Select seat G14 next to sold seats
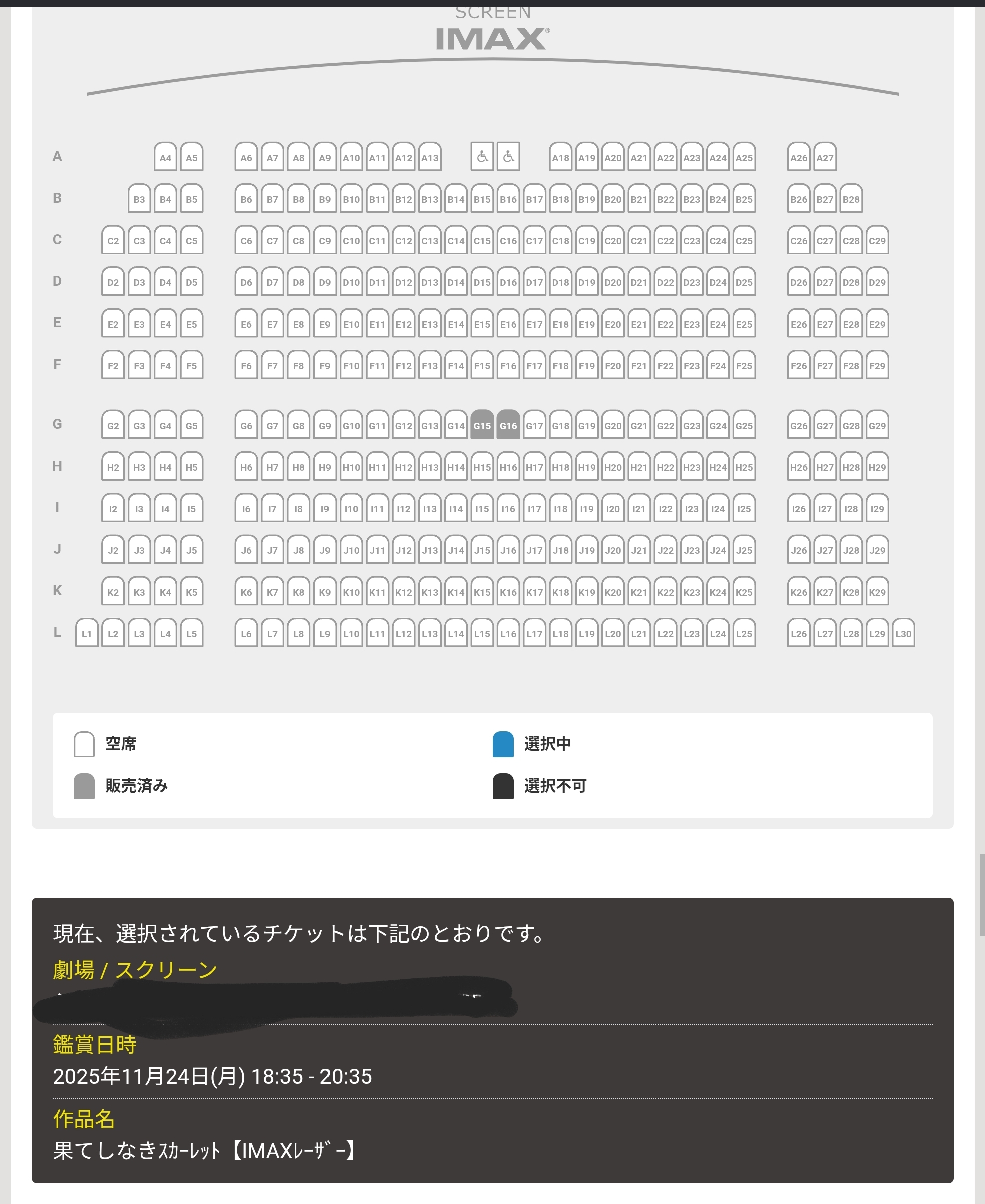The image size is (985, 1204). click(456, 425)
